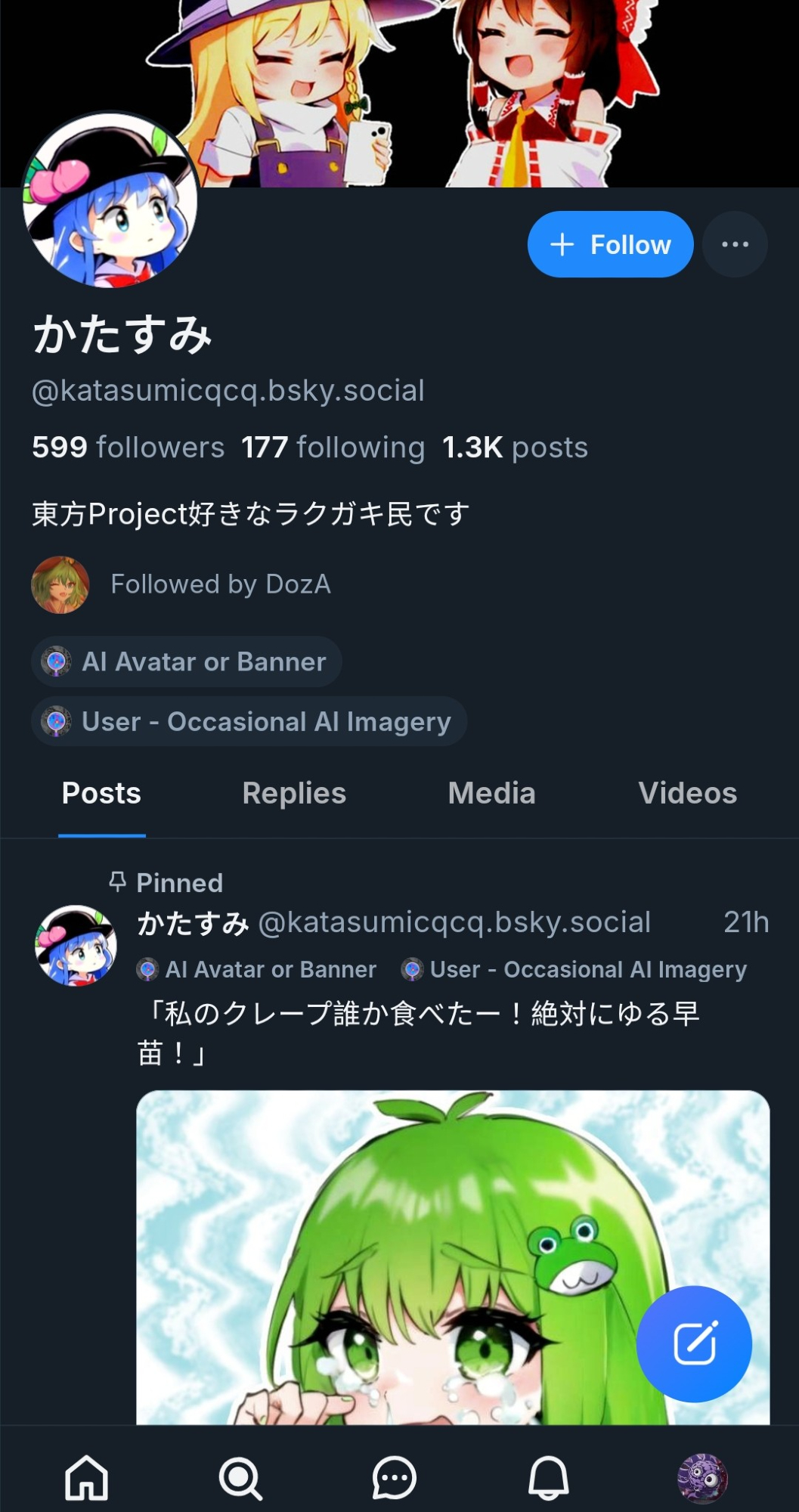Screen dimensions: 799x1512
Task: Compose a new post
Action: pyautogui.click(x=694, y=1343)
